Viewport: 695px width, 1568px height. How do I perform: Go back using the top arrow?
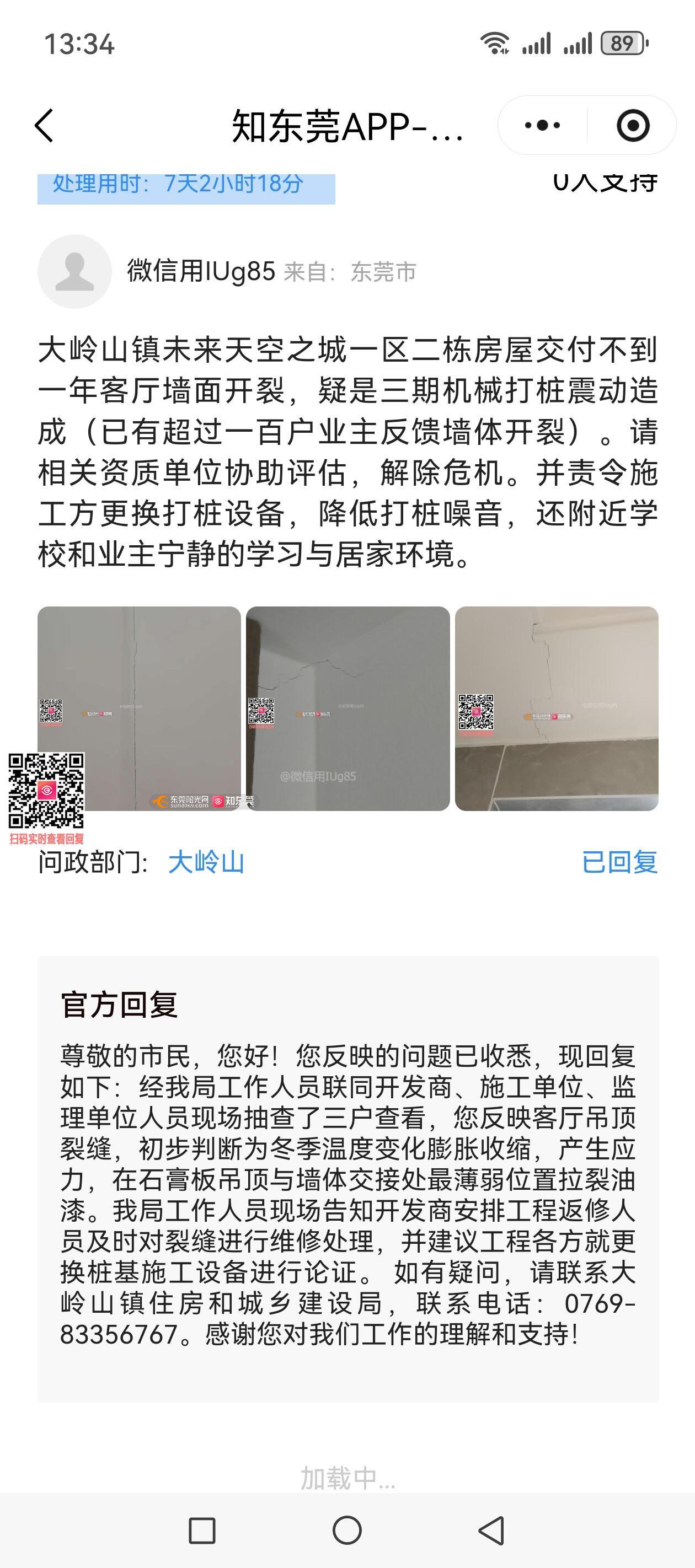pyautogui.click(x=45, y=126)
